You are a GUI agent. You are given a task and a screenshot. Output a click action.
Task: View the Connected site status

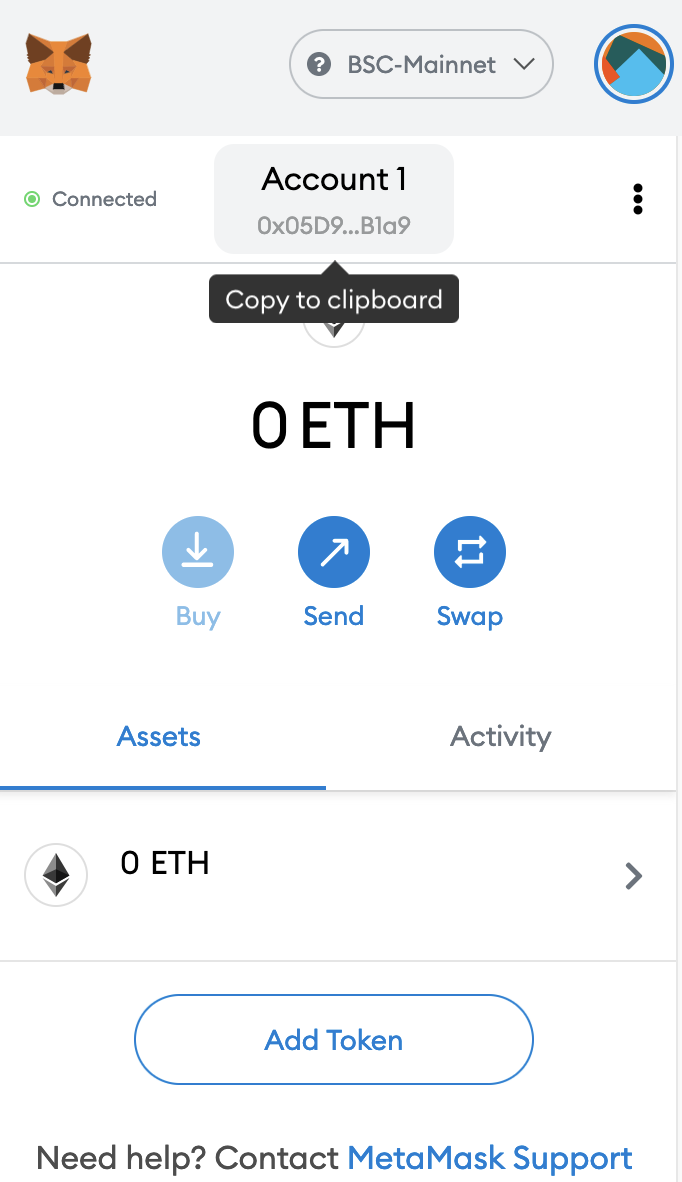91,199
